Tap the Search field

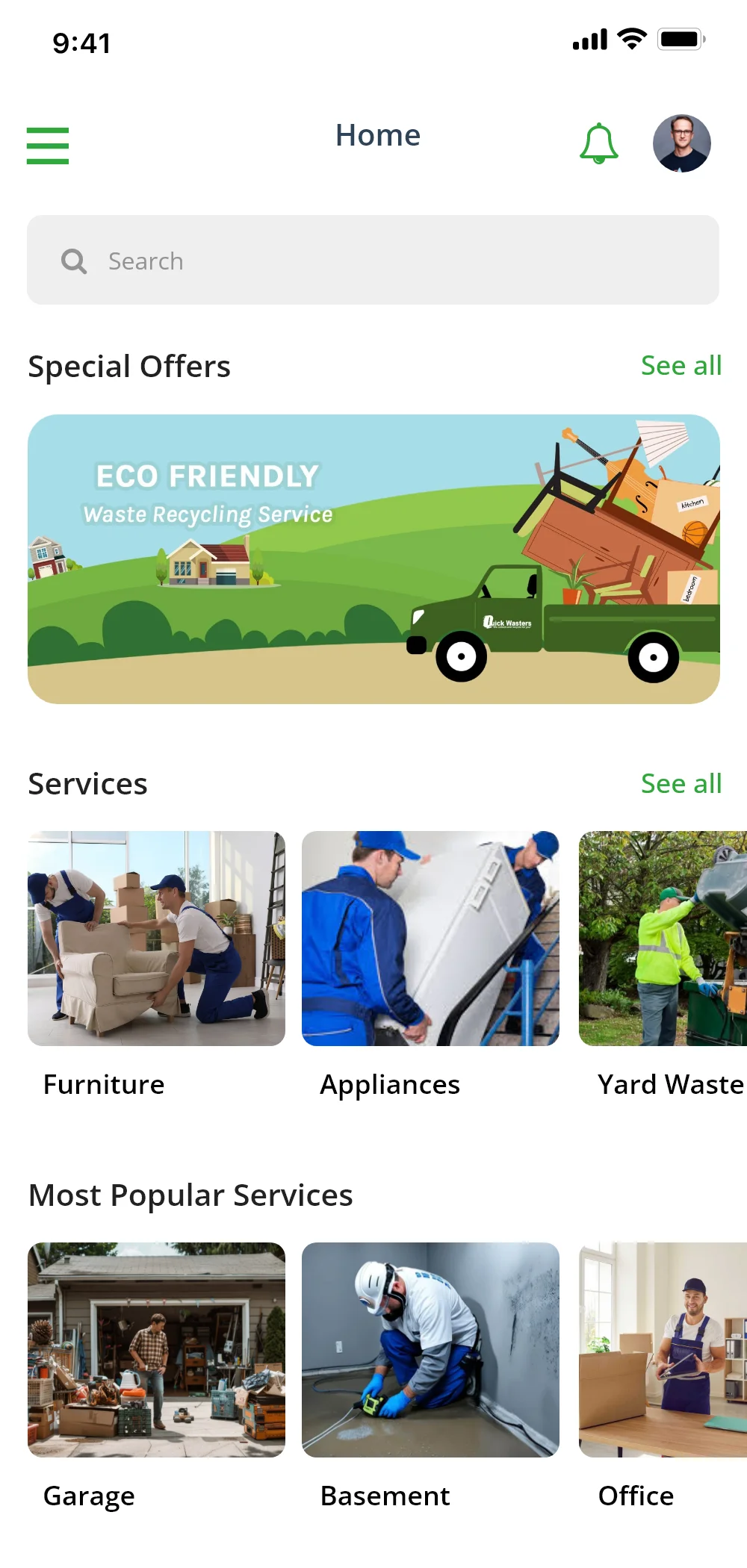point(373,261)
